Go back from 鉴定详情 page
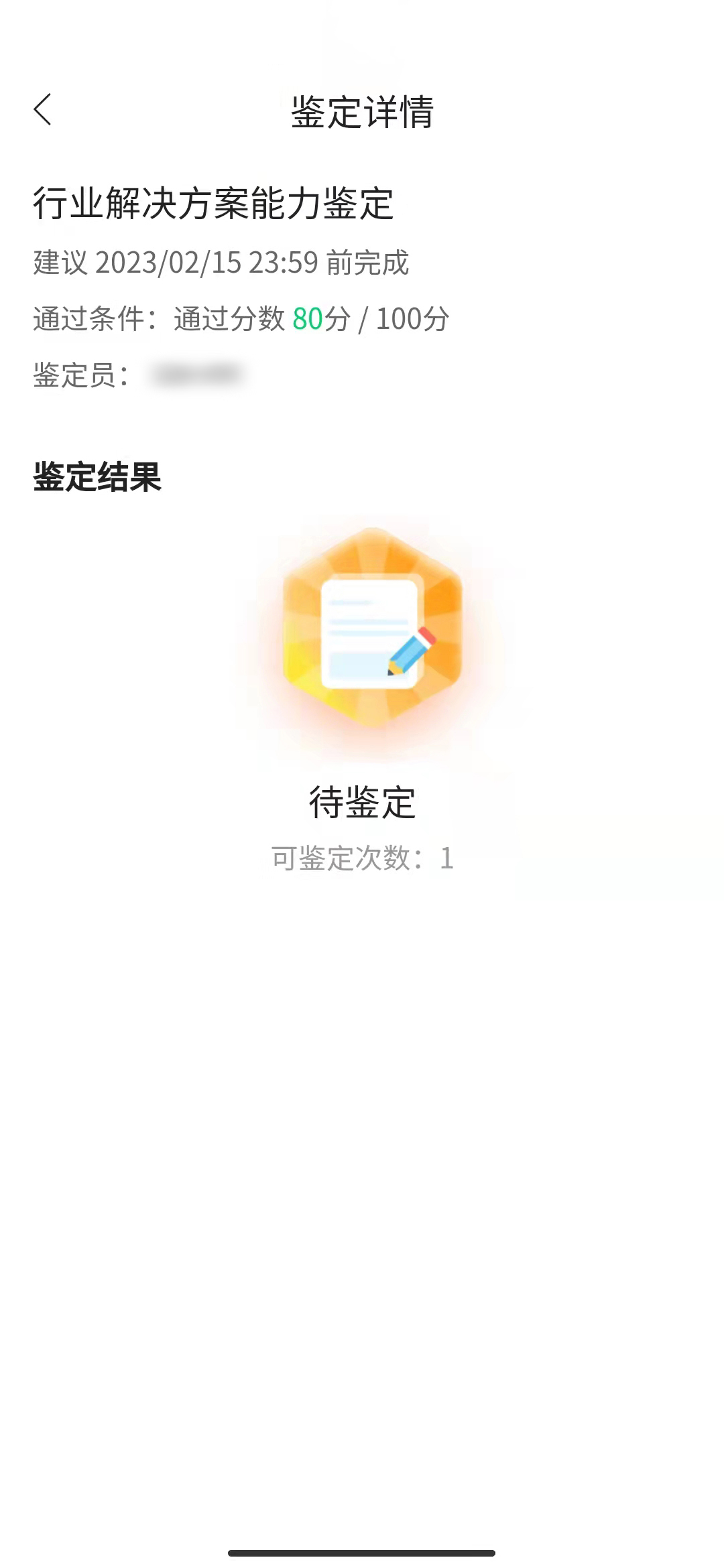The width and height of the screenshot is (724, 1568). pyautogui.click(x=42, y=110)
